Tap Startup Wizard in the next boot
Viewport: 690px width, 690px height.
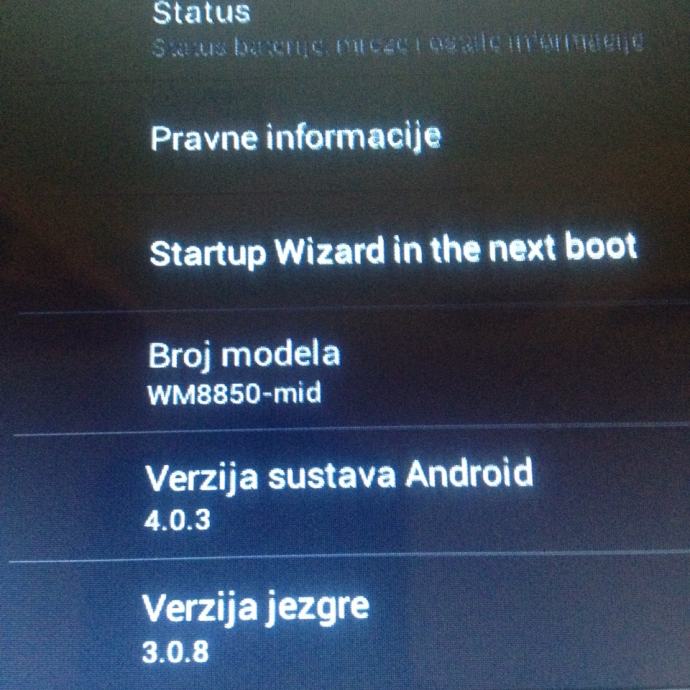[392, 251]
